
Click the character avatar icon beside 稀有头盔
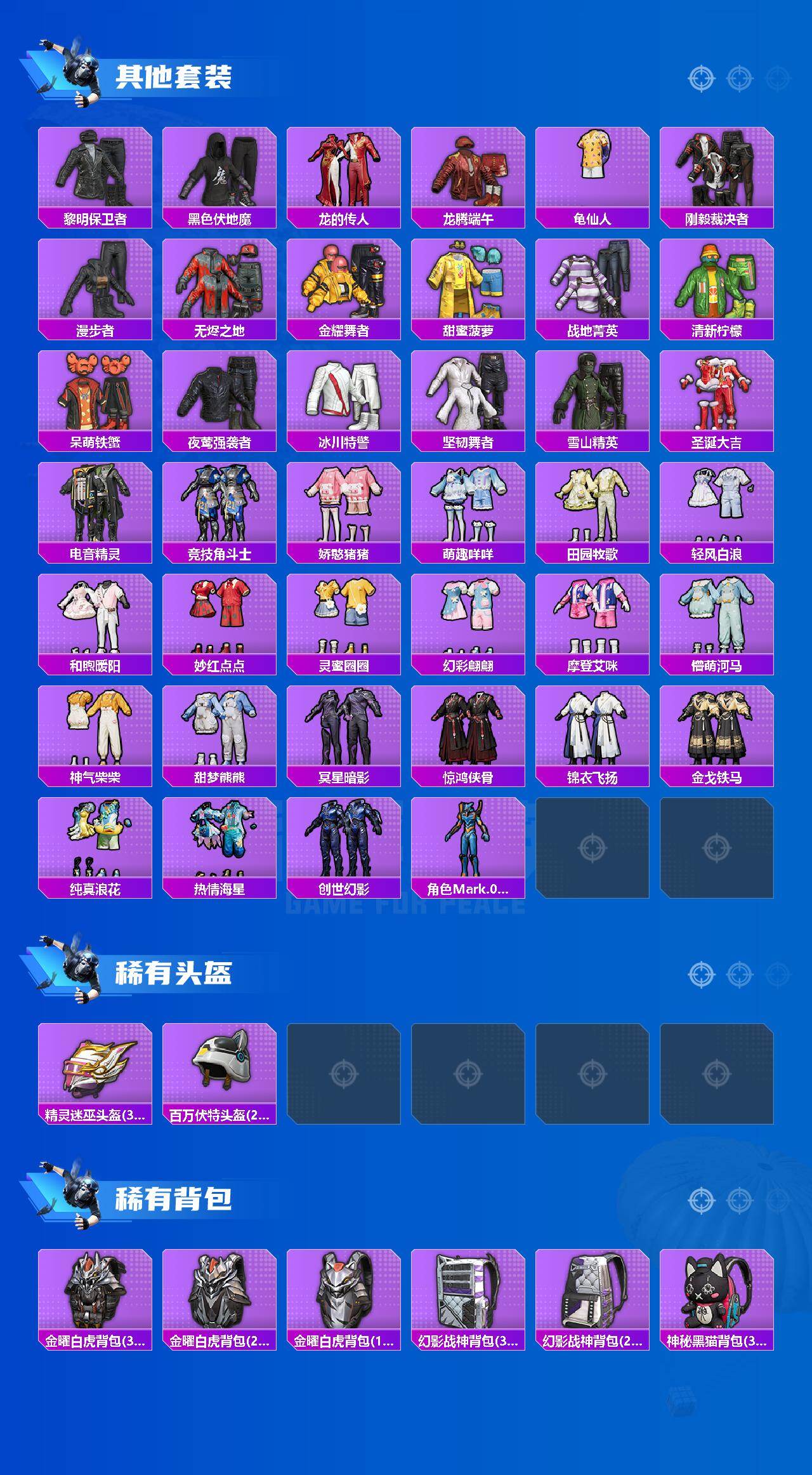76,971
